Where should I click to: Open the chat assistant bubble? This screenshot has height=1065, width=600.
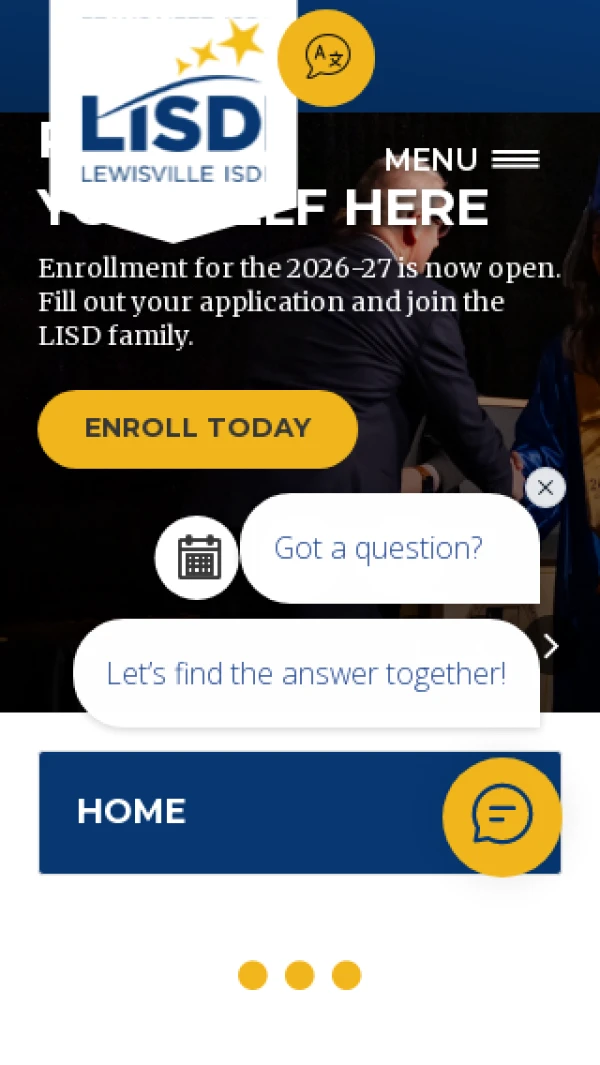click(502, 816)
